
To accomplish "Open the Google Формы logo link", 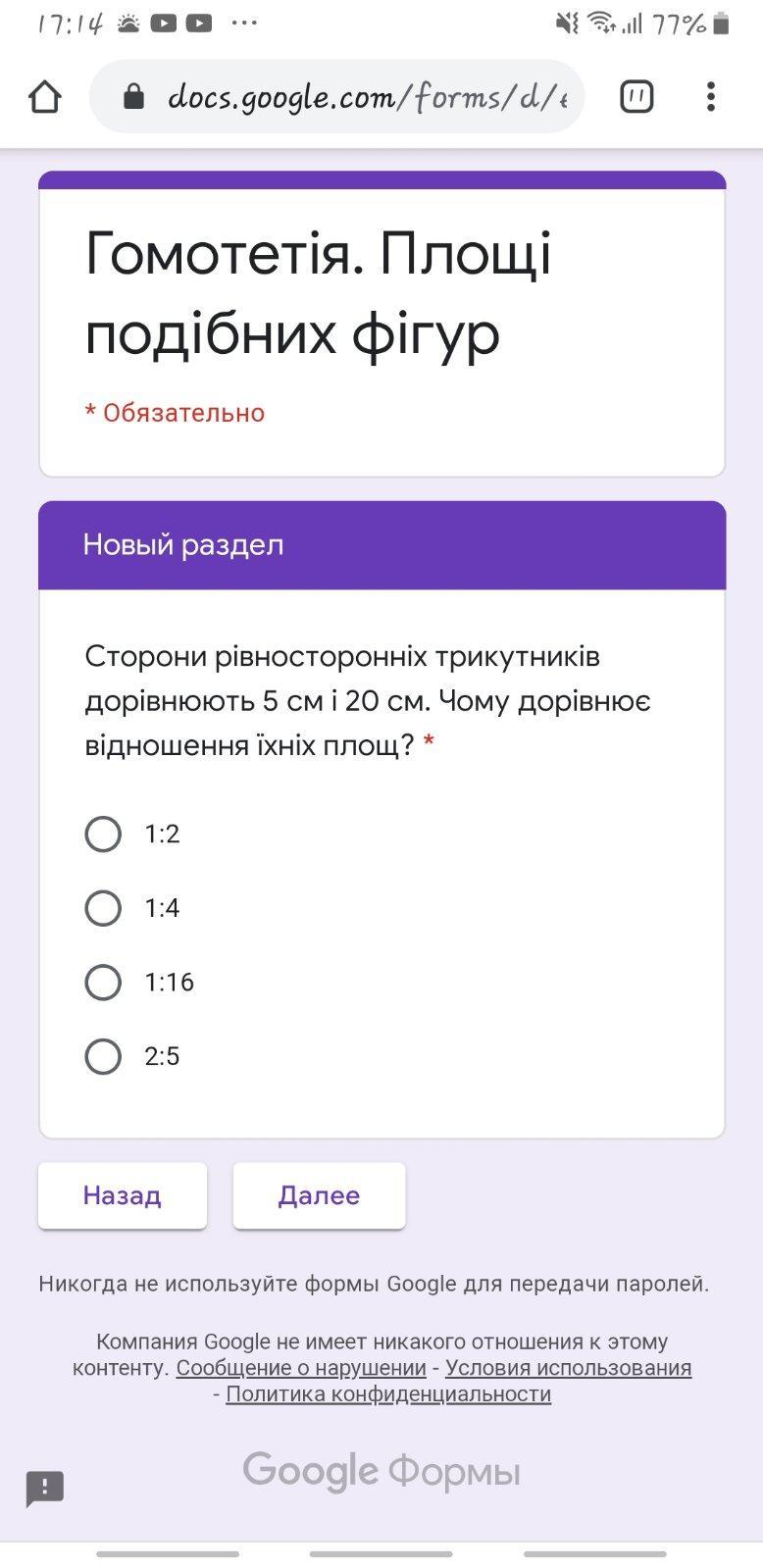I will tap(381, 1472).
